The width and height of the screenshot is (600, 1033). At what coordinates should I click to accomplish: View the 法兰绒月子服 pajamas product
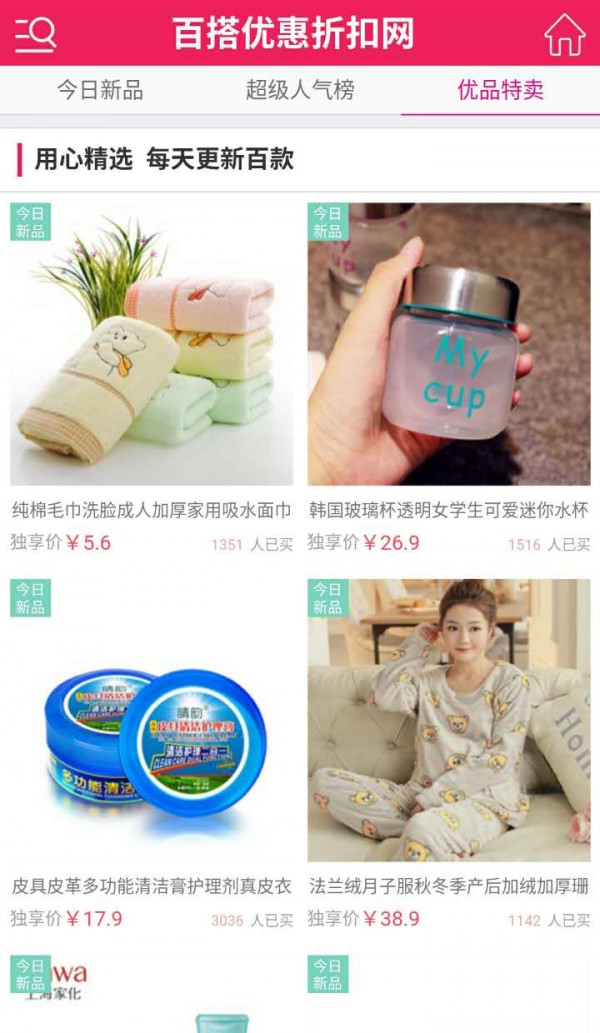coord(448,722)
